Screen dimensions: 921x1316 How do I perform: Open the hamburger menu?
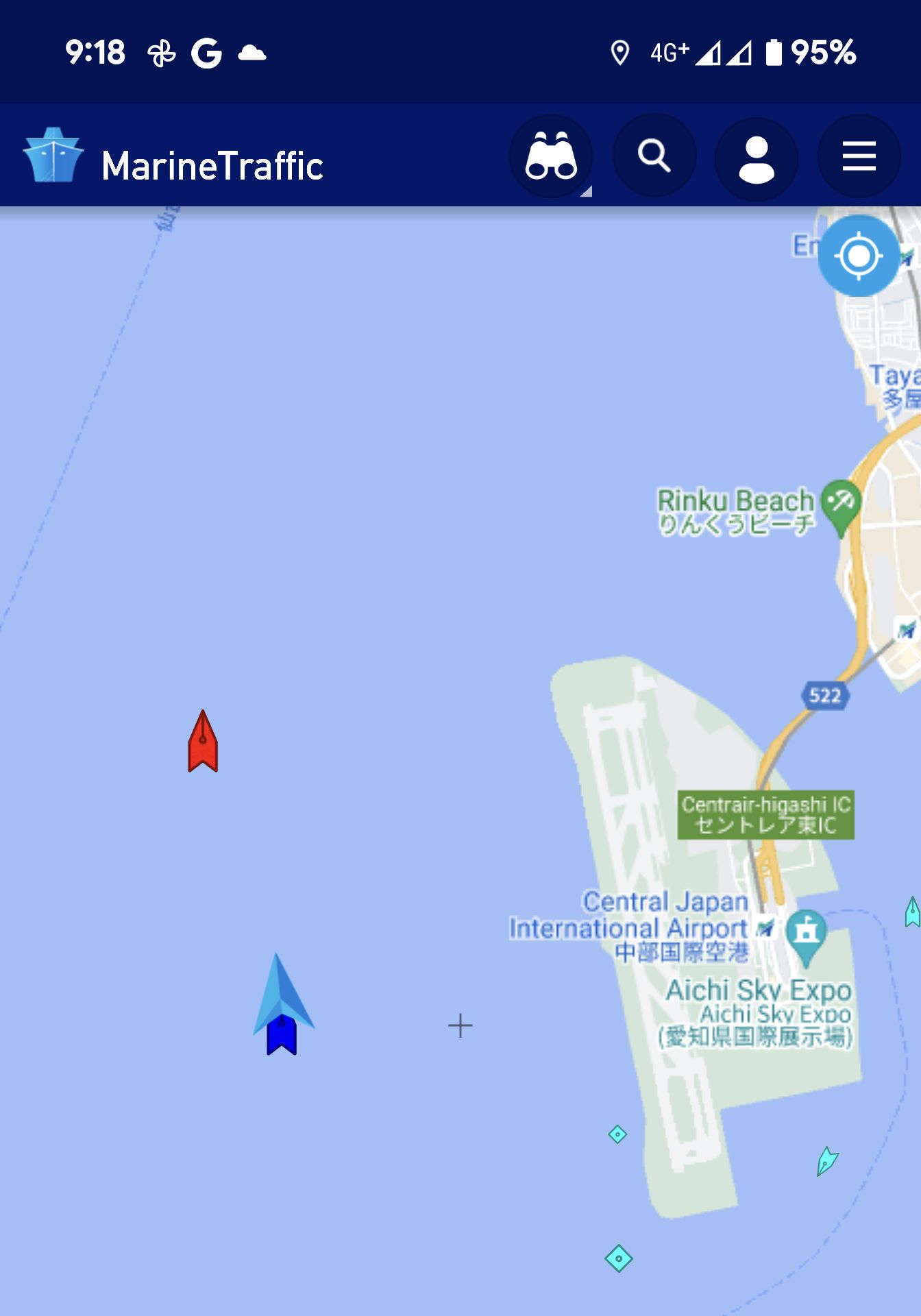(859, 157)
